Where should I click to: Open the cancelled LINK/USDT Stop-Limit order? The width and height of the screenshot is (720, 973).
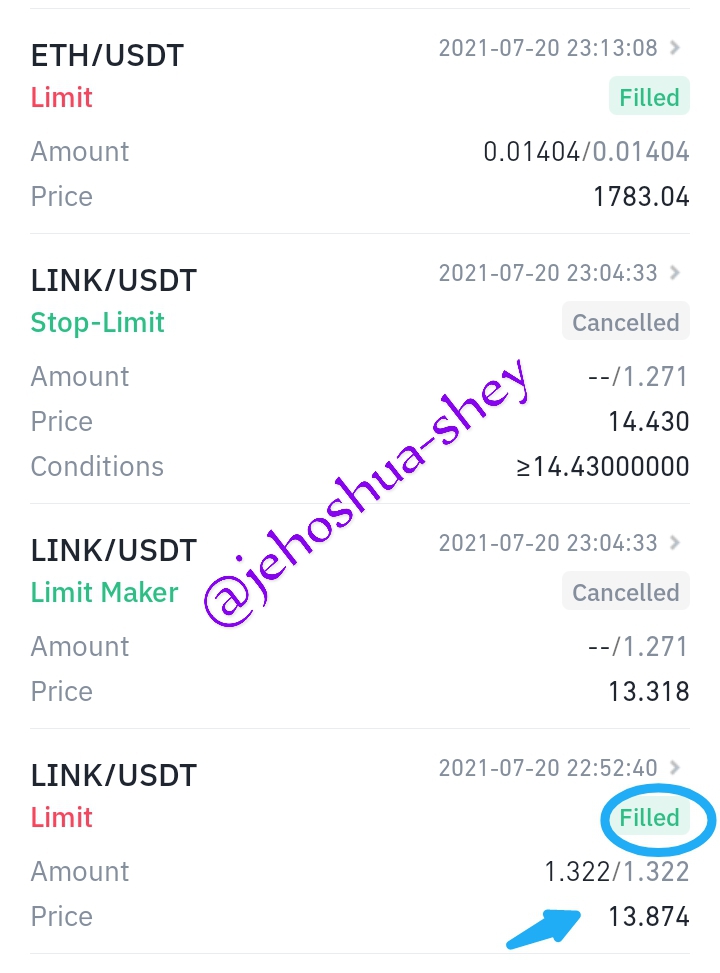(676, 273)
